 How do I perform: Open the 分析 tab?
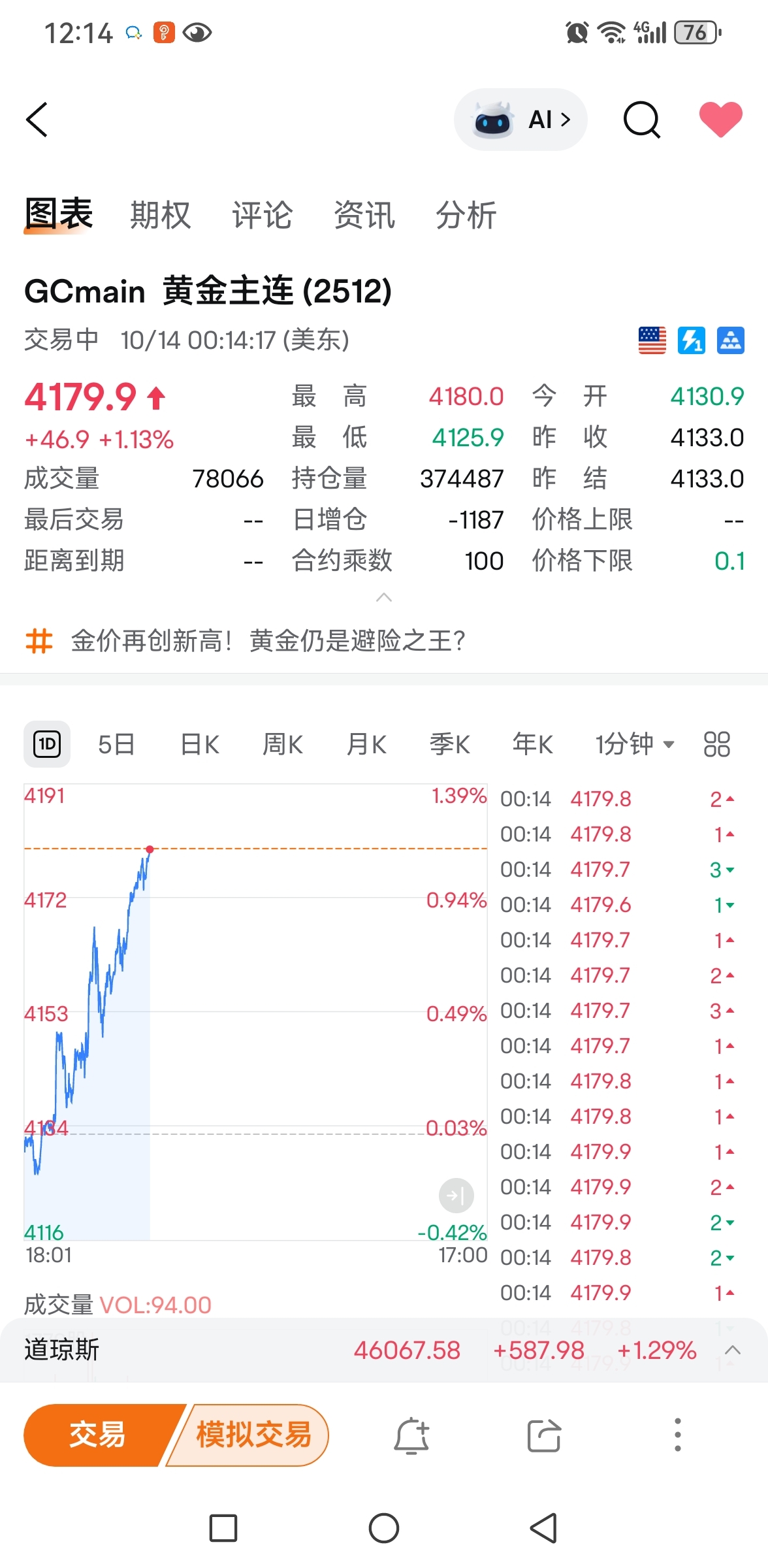tap(466, 215)
